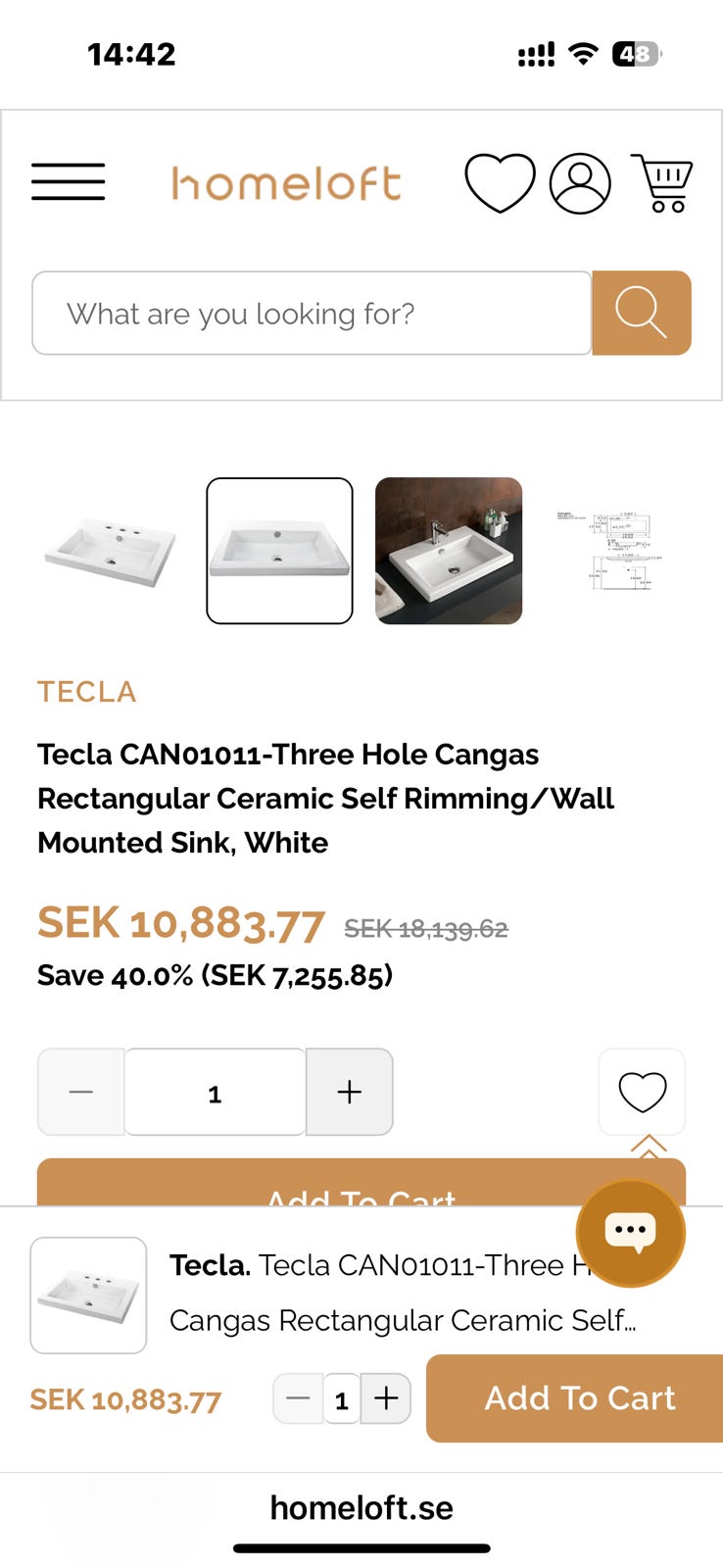Image resolution: width=723 pixels, height=1568 pixels.
Task: Open the live chat bubble
Action: coord(630,1232)
